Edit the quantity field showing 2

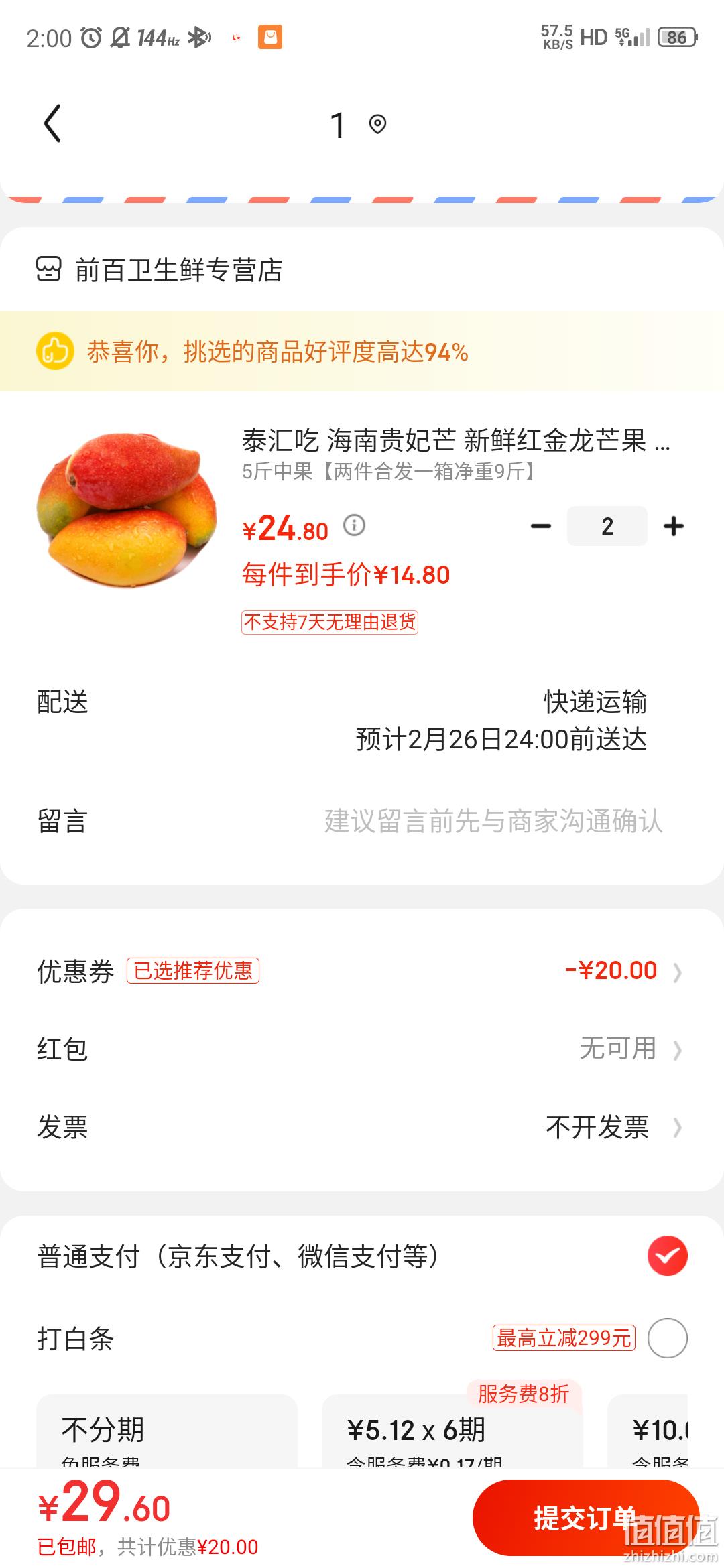point(607,526)
